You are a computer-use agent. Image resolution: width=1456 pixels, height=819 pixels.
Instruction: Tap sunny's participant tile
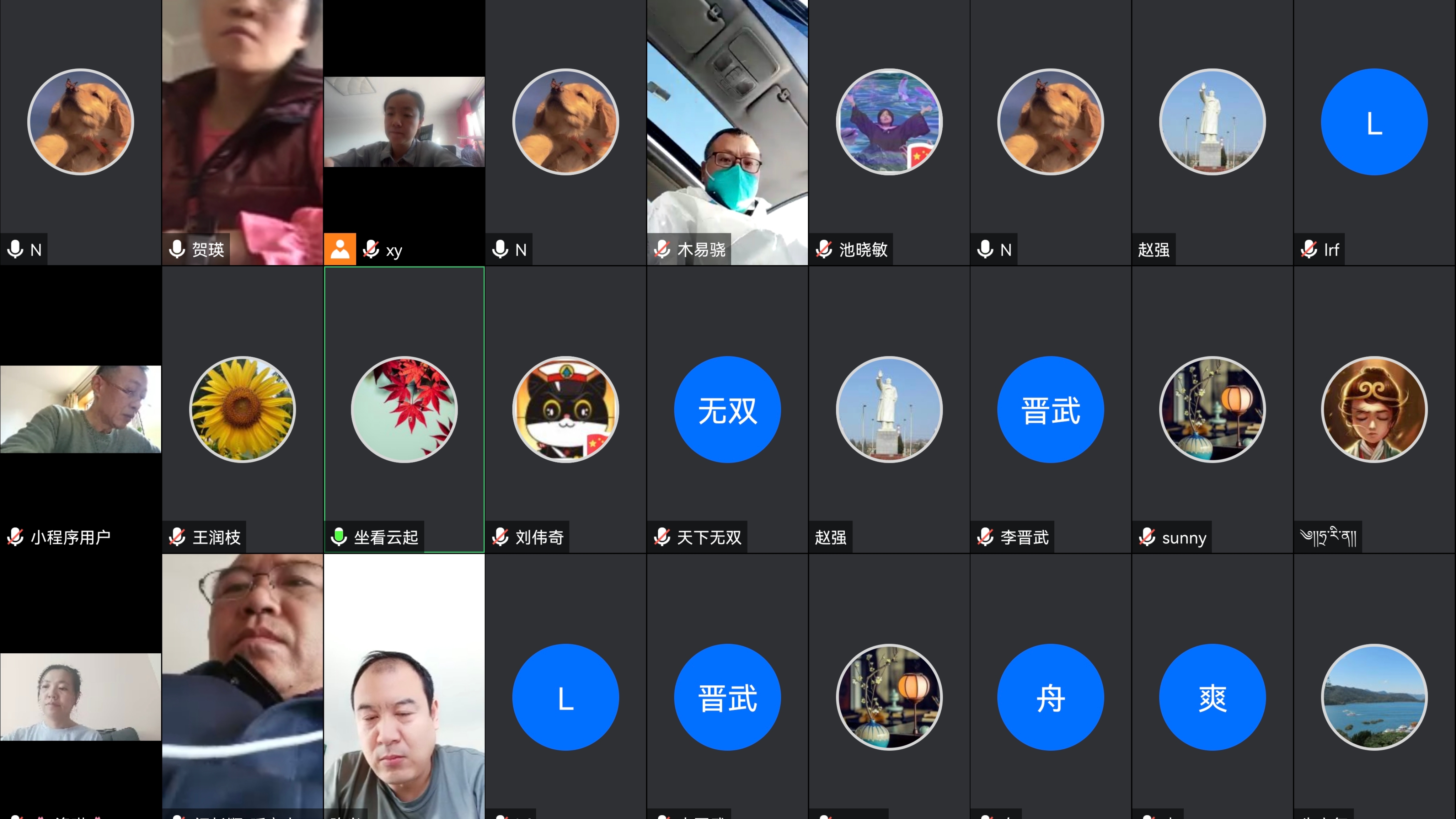coord(1212,409)
